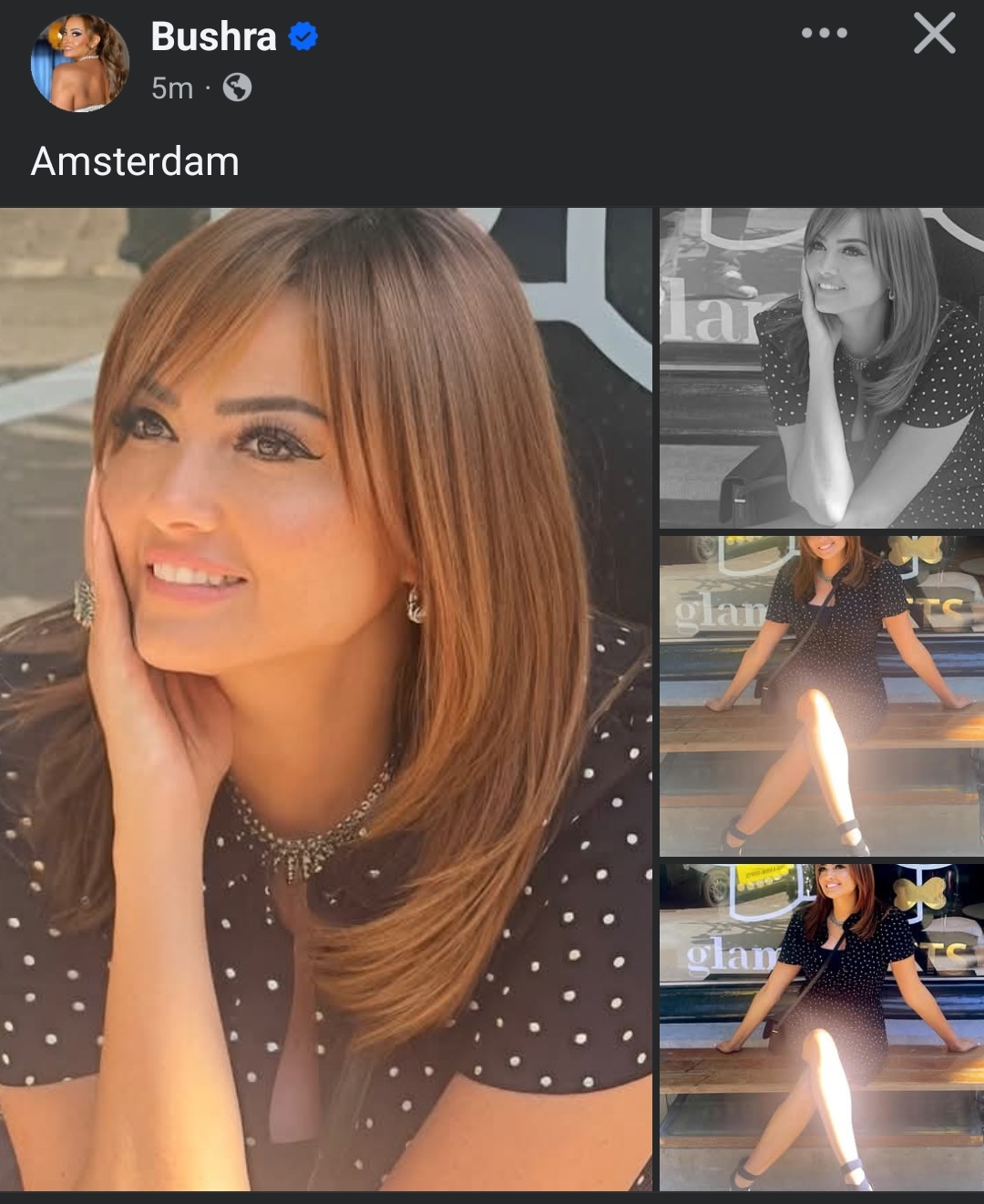Open the Bushra page name link
This screenshot has width=984, height=1204.
pyautogui.click(x=213, y=37)
